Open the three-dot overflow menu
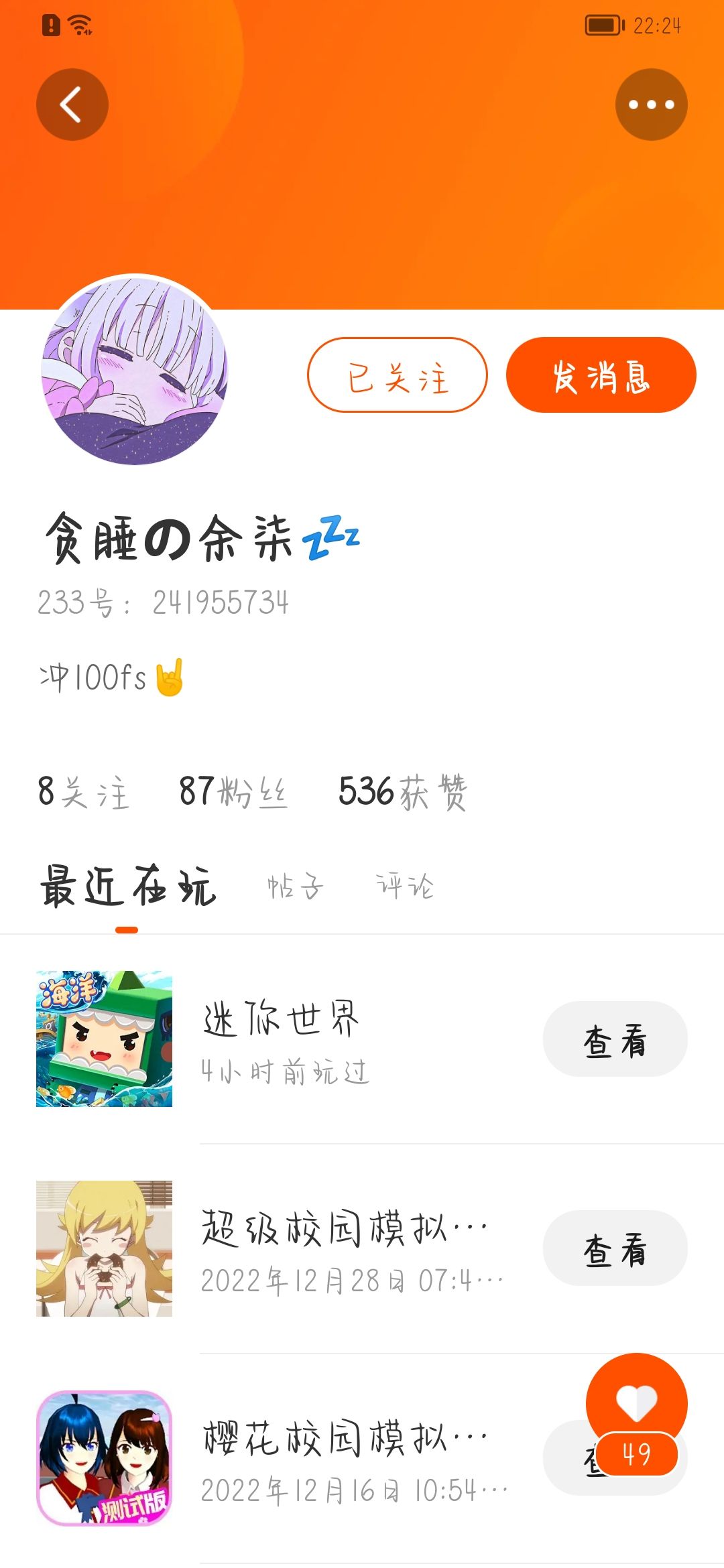The image size is (724, 1568). pos(651,105)
